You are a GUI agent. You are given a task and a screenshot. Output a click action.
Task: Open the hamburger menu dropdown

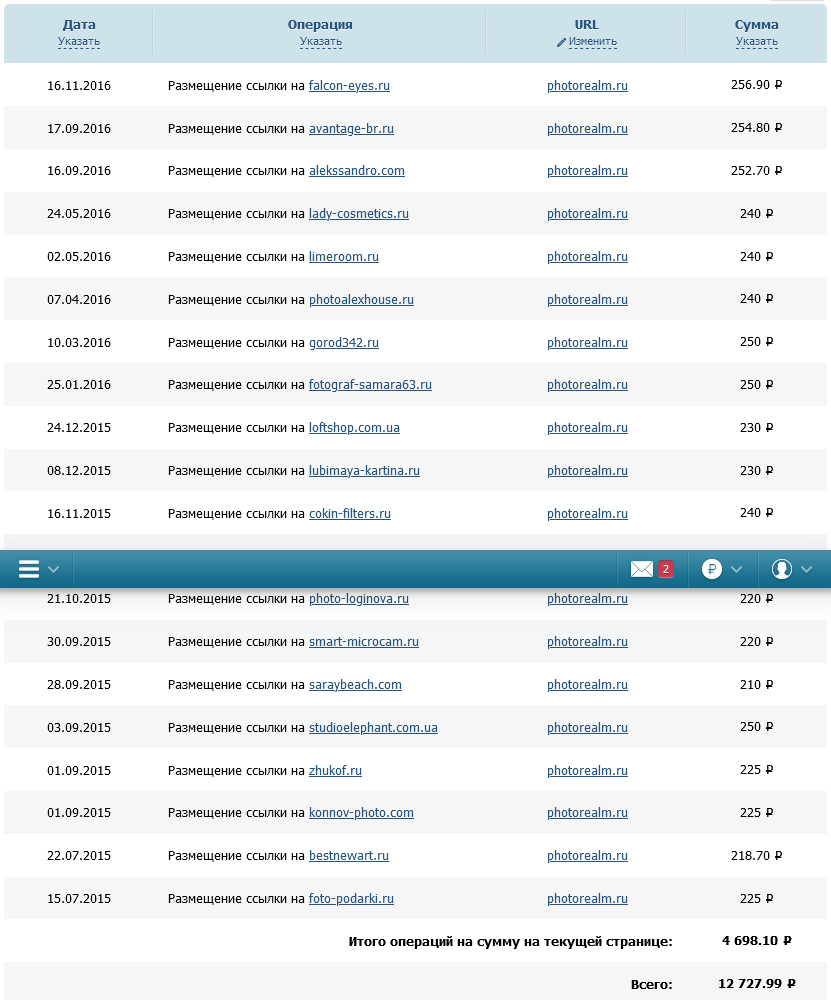click(x=38, y=569)
